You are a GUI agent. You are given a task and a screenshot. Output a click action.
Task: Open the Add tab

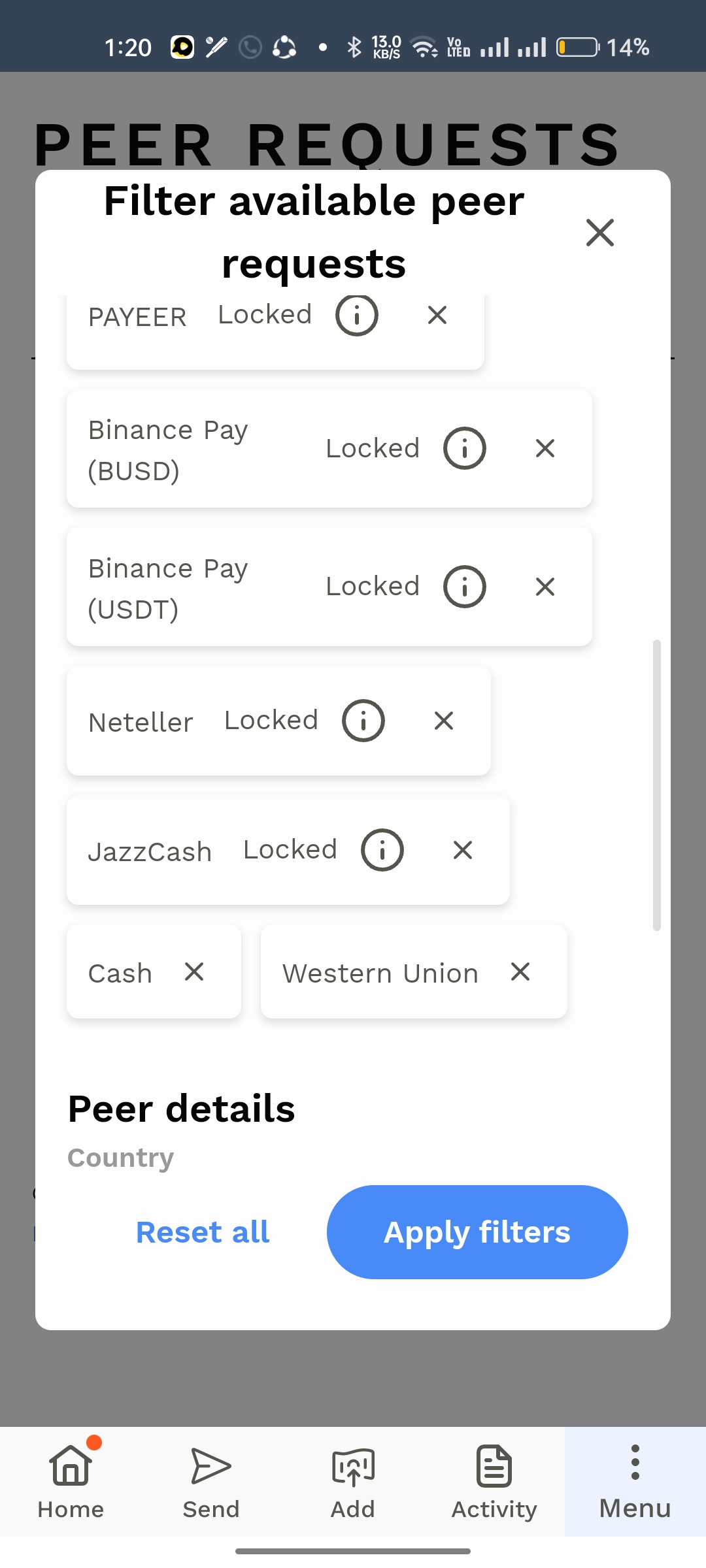coord(353,1482)
